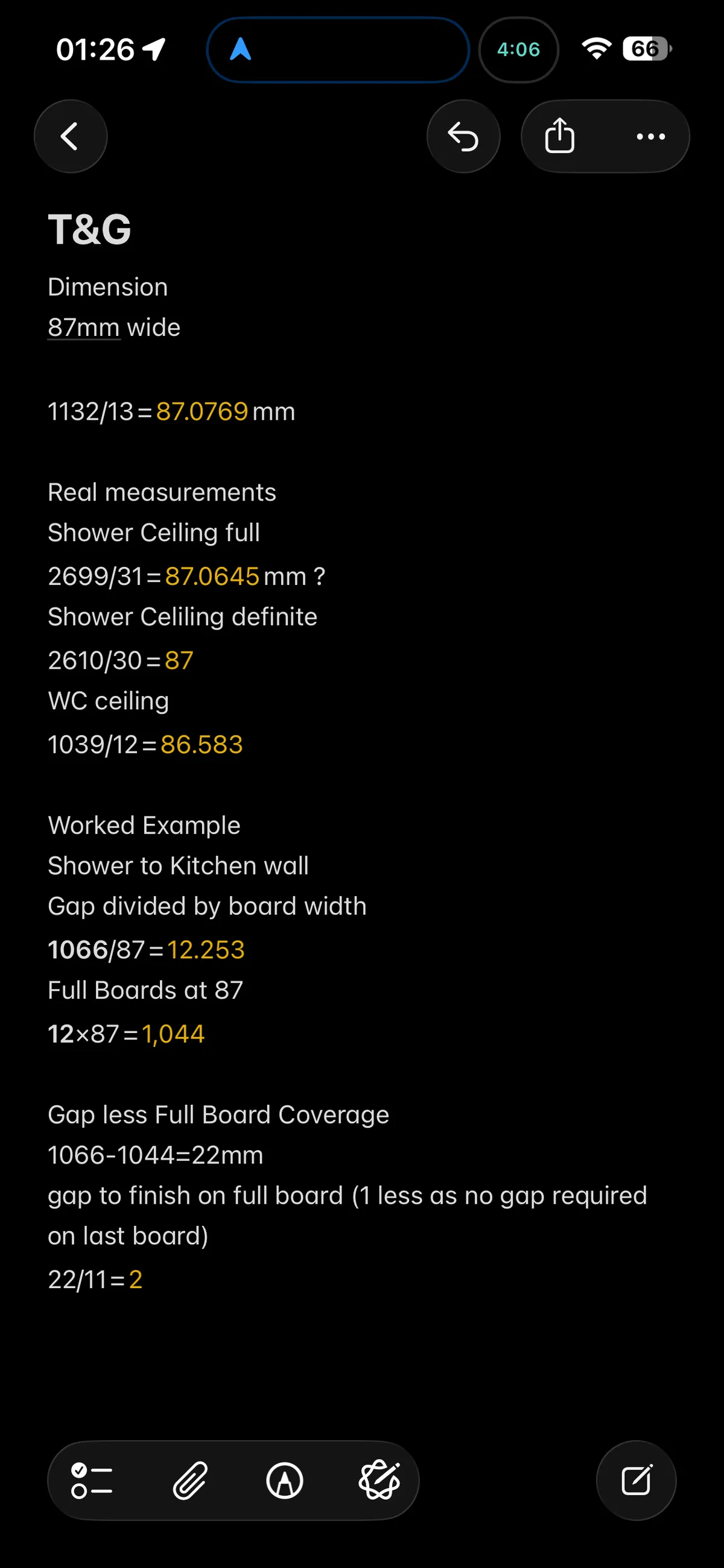Open the three-dot more options menu
The image size is (724, 1568).
coord(650,136)
